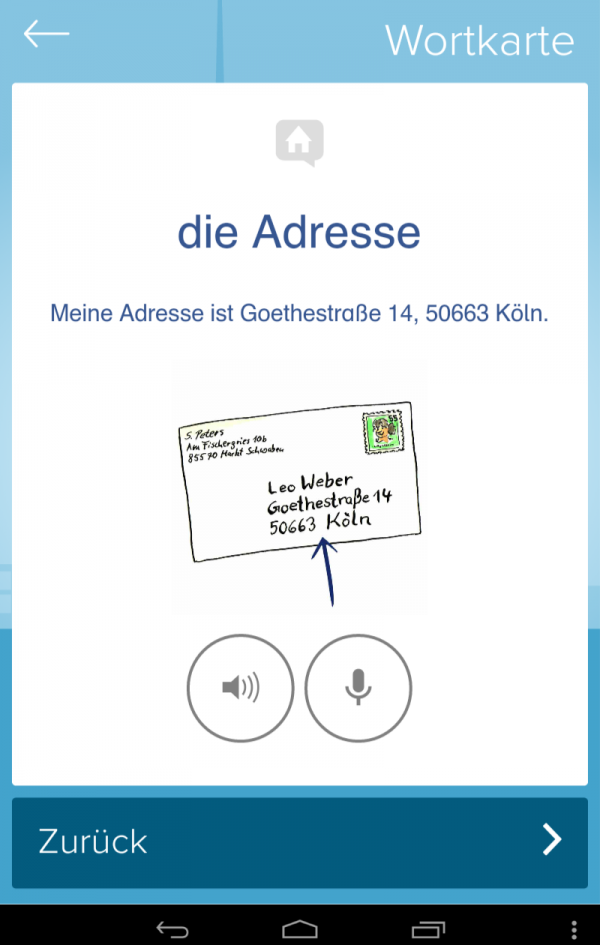This screenshot has height=945, width=600.
Task: Go back using the top-left arrow
Action: pos(47,35)
